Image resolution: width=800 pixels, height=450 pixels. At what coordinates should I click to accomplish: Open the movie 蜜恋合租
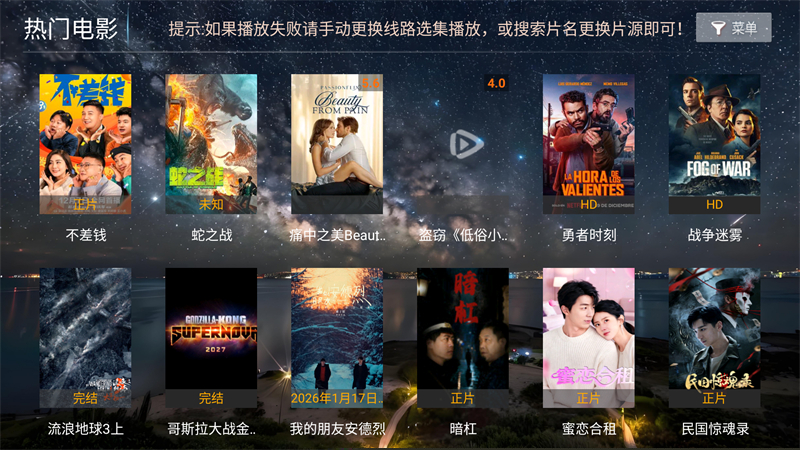[x=589, y=337]
